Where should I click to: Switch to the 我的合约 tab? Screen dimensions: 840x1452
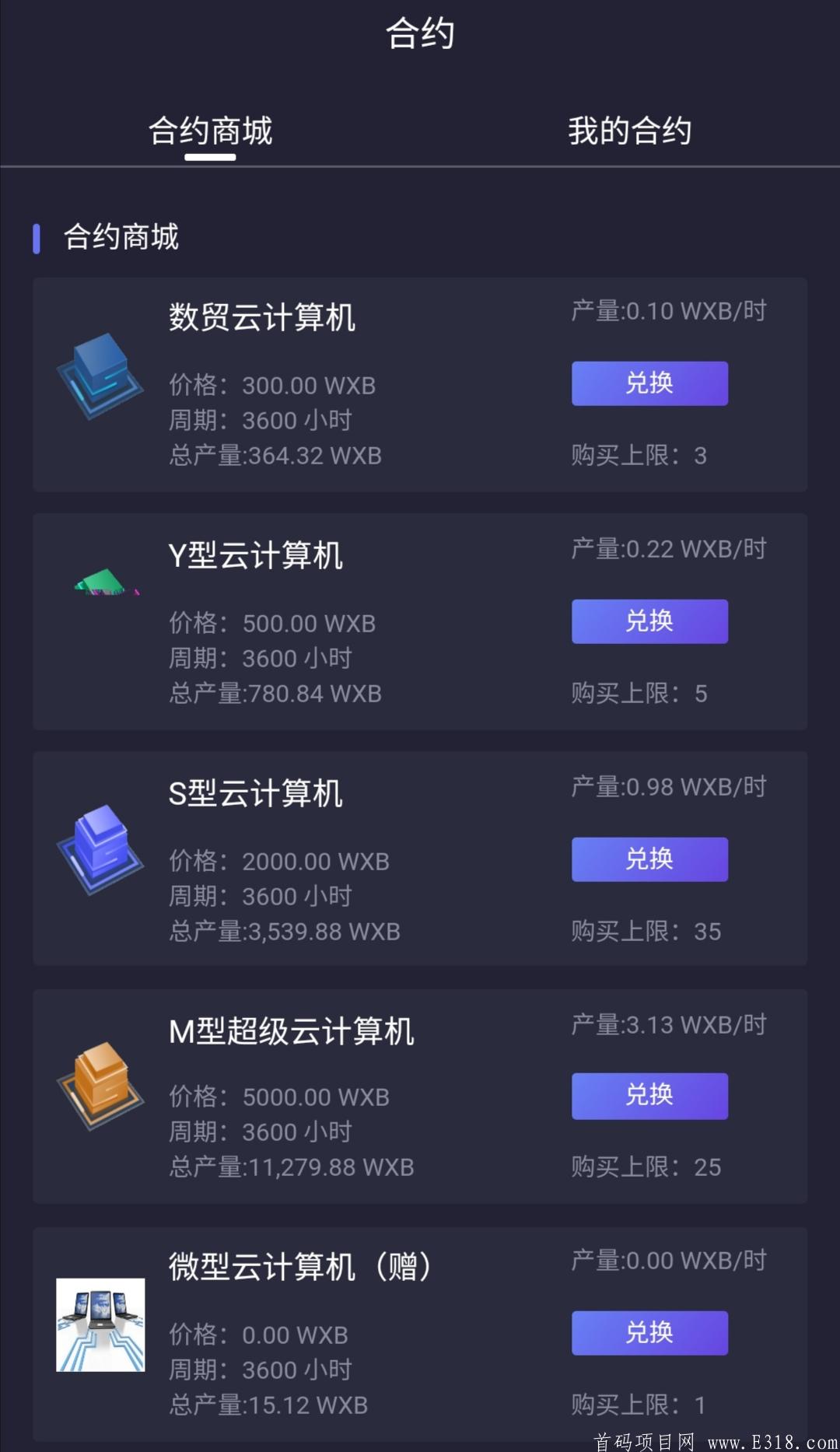[630, 132]
